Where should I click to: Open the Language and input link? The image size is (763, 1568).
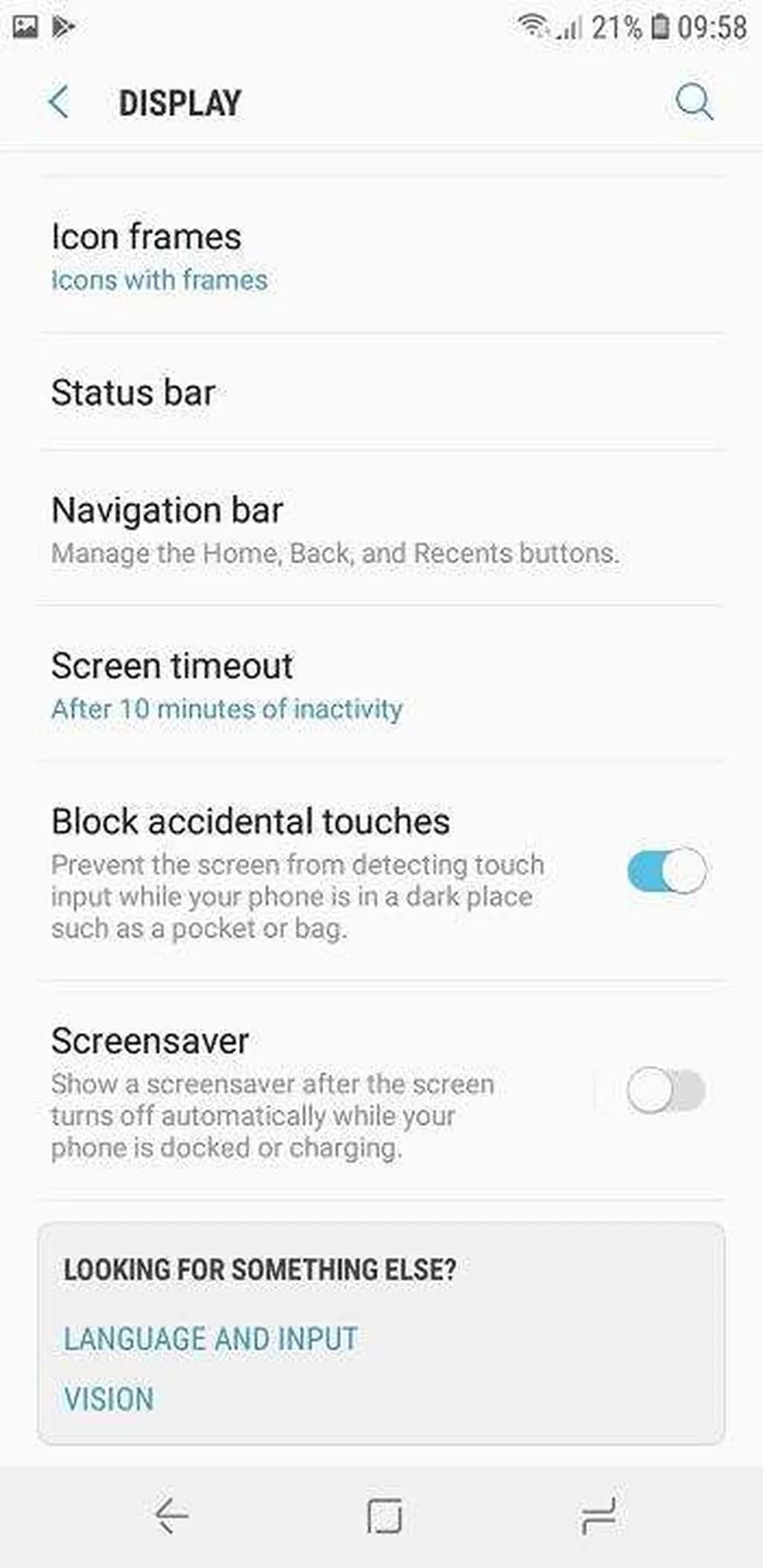tap(211, 1339)
